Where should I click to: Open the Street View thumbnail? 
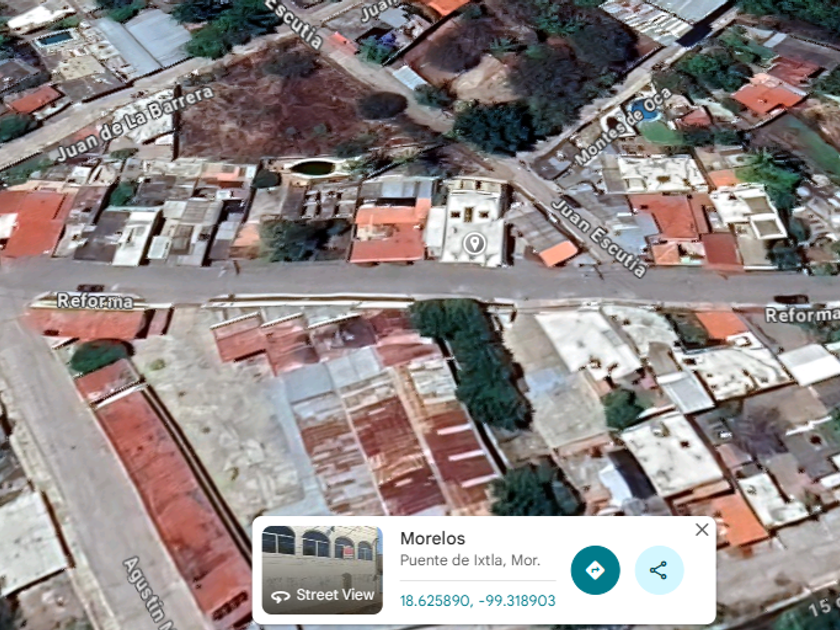(322, 570)
